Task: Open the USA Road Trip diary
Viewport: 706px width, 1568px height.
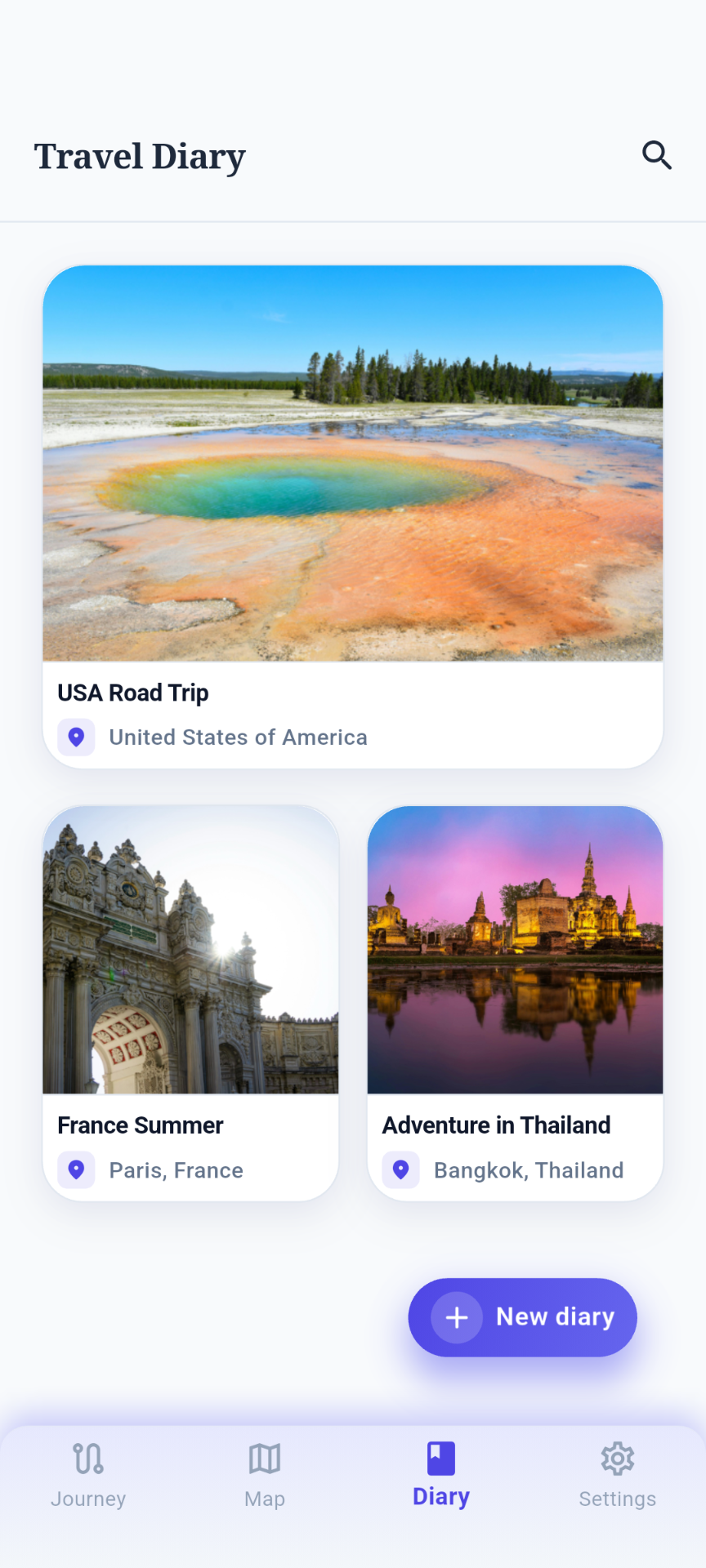Action: coord(353,516)
